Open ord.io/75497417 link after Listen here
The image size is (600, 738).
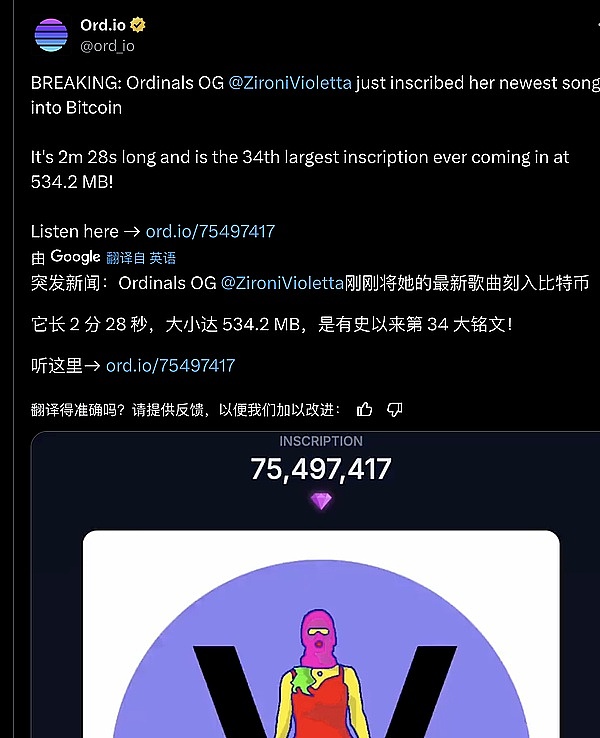[x=210, y=231]
